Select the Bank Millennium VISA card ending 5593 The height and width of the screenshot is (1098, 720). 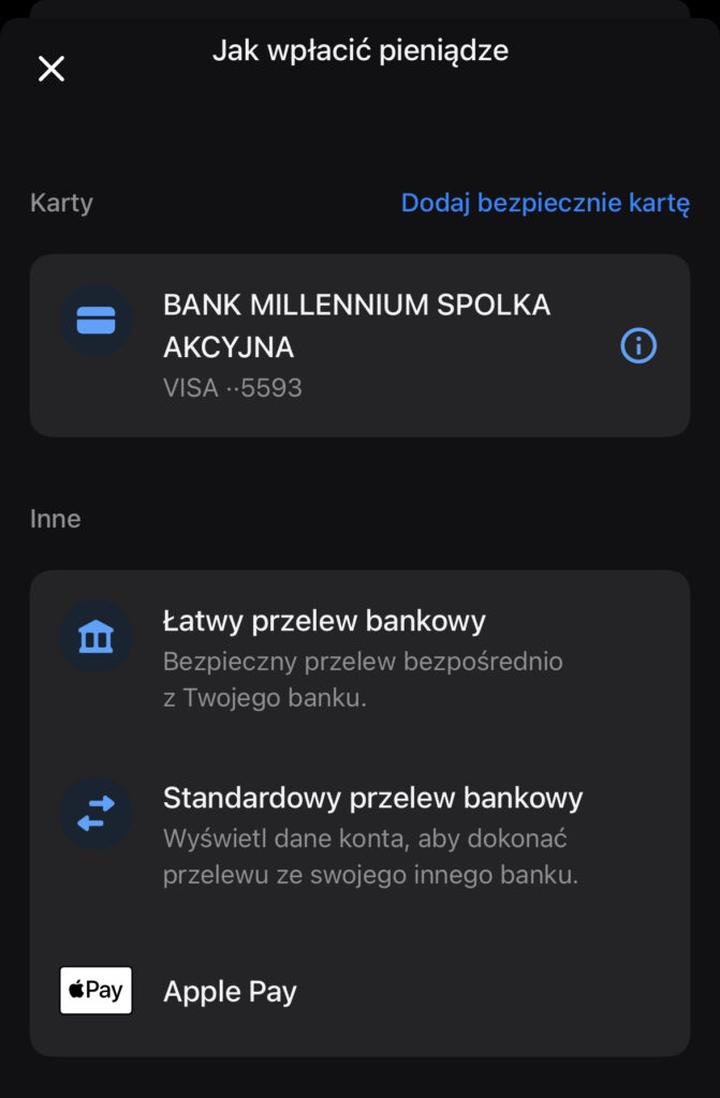[x=330, y=345]
